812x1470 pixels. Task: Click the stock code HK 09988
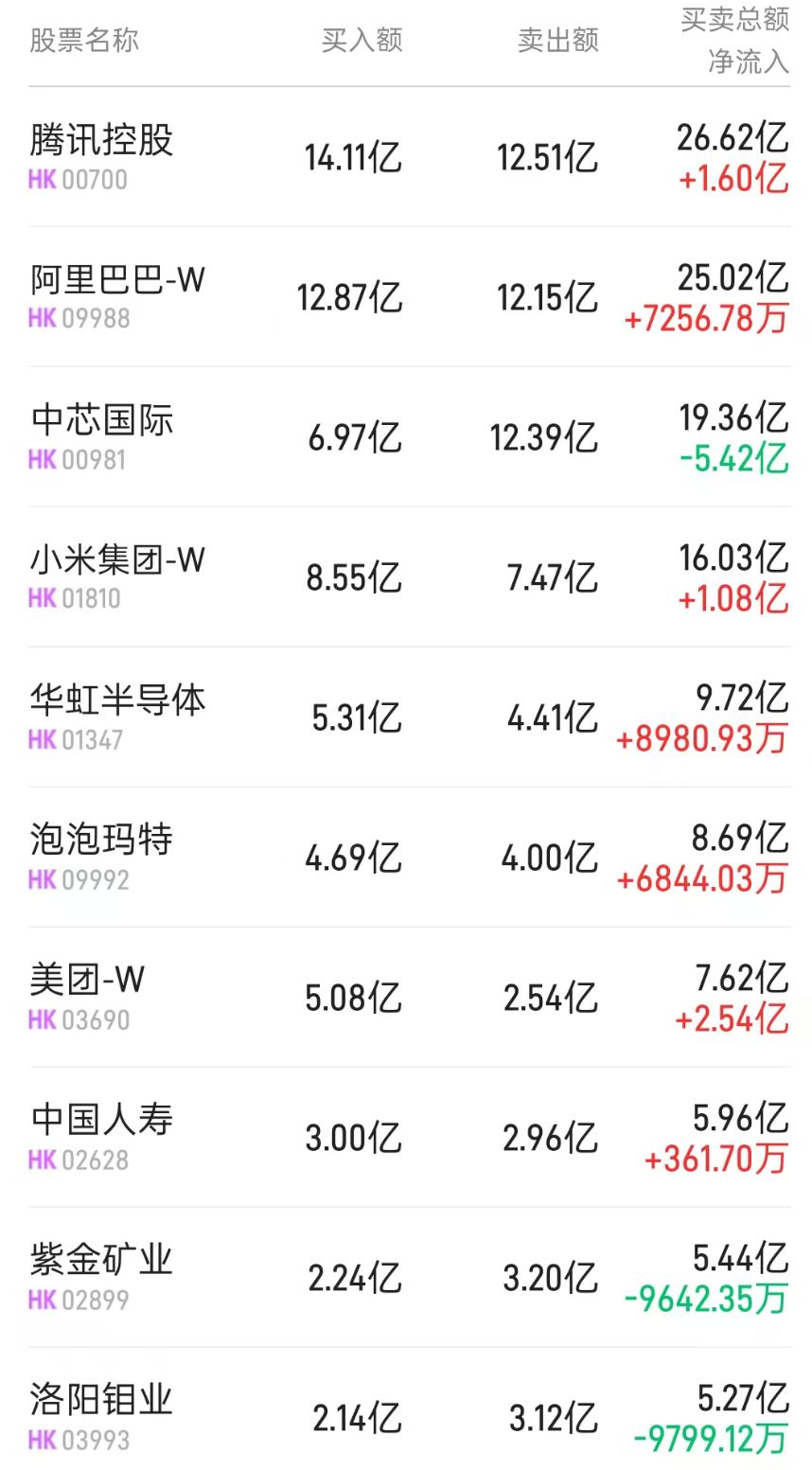pos(70,320)
